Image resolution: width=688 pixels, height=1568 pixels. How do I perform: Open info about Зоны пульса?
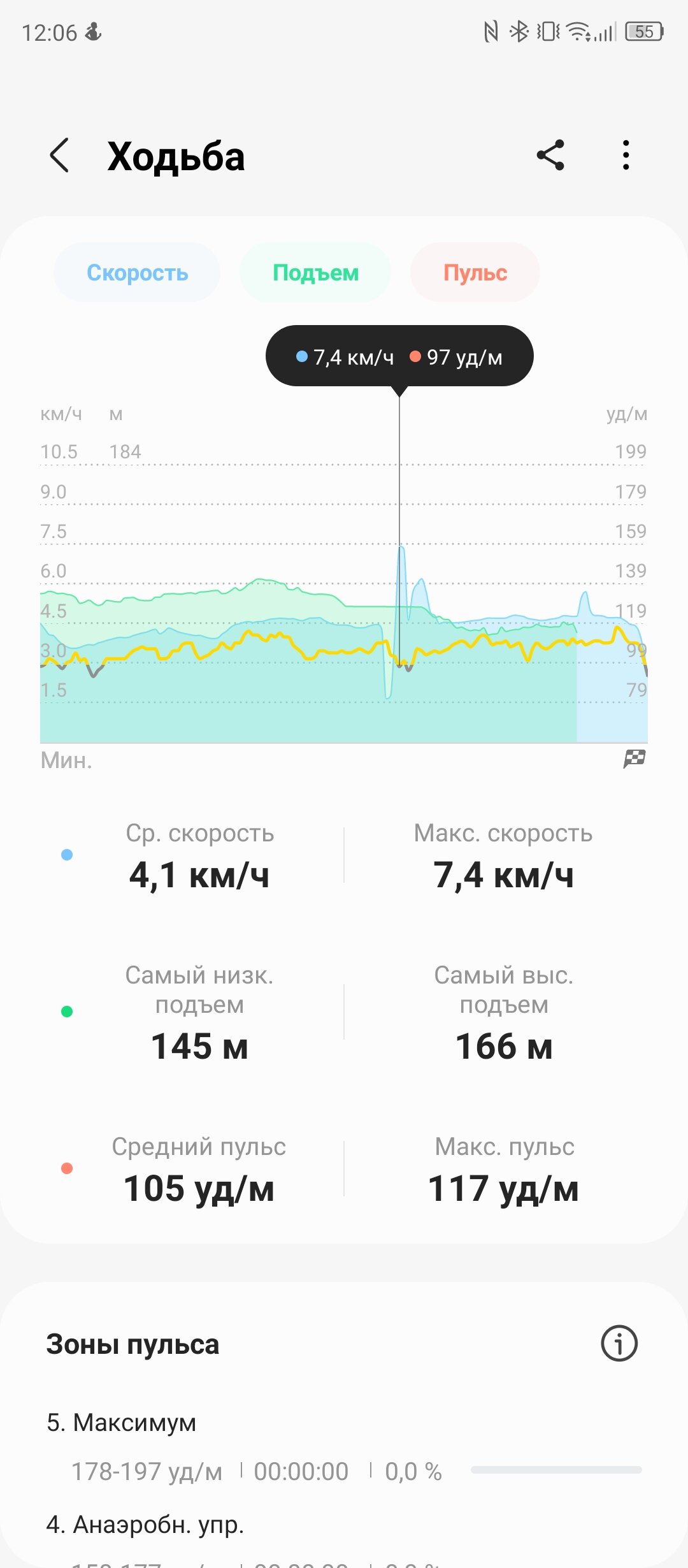(x=619, y=1344)
